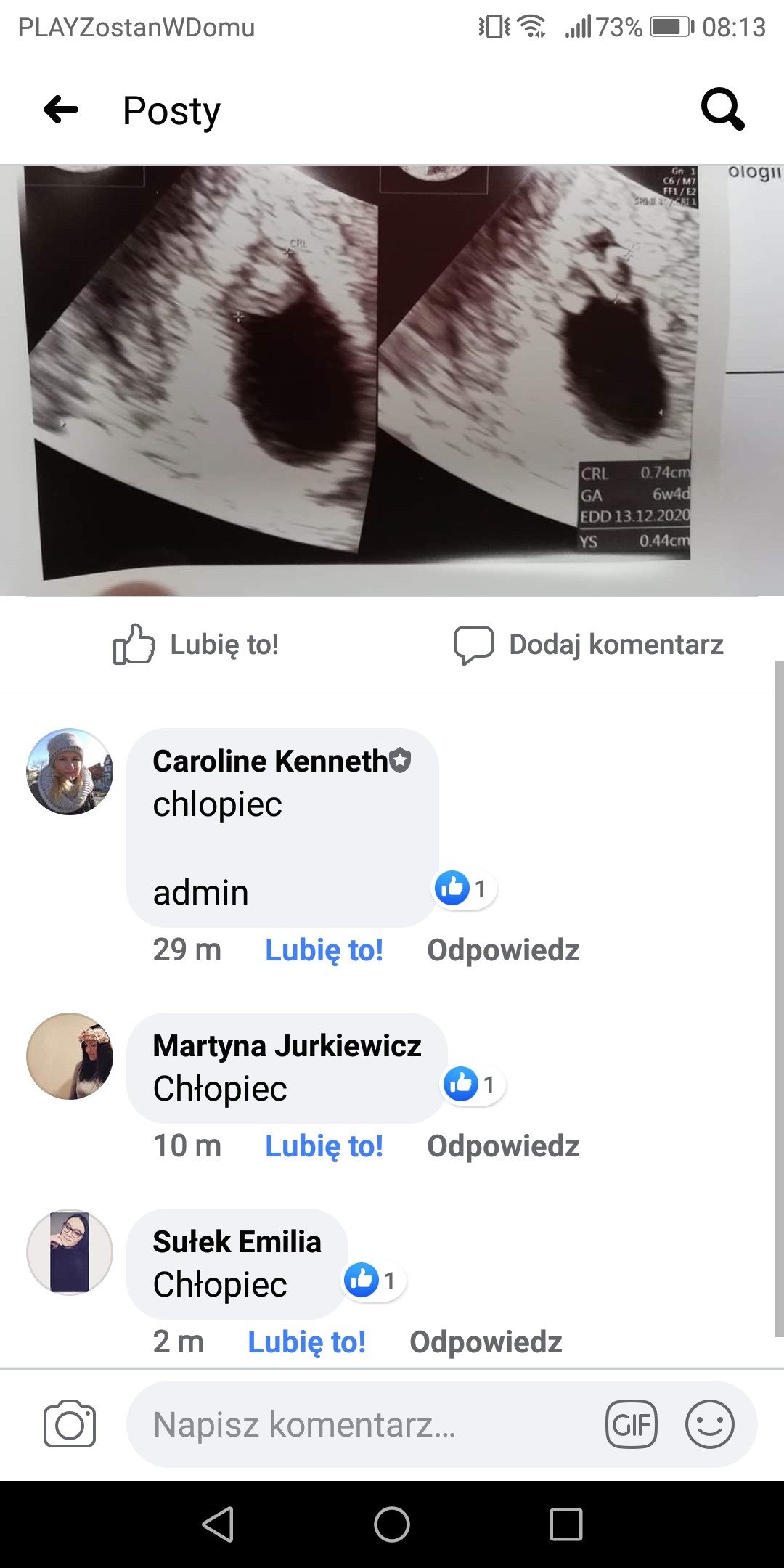This screenshot has height=1568, width=784.
Task: Tap Dodaj komentarz under the post
Action: 589,645
